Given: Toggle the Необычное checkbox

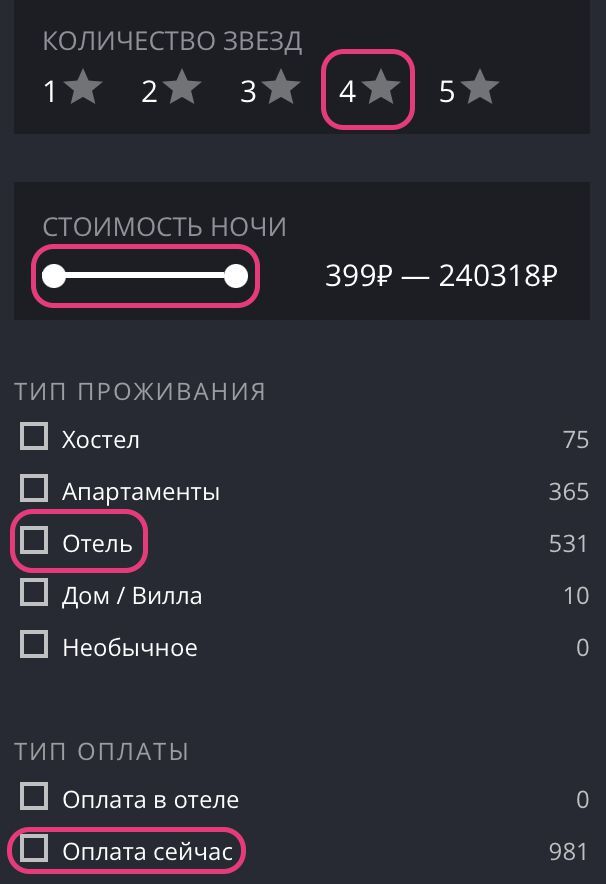Looking at the screenshot, I should 35,645.
